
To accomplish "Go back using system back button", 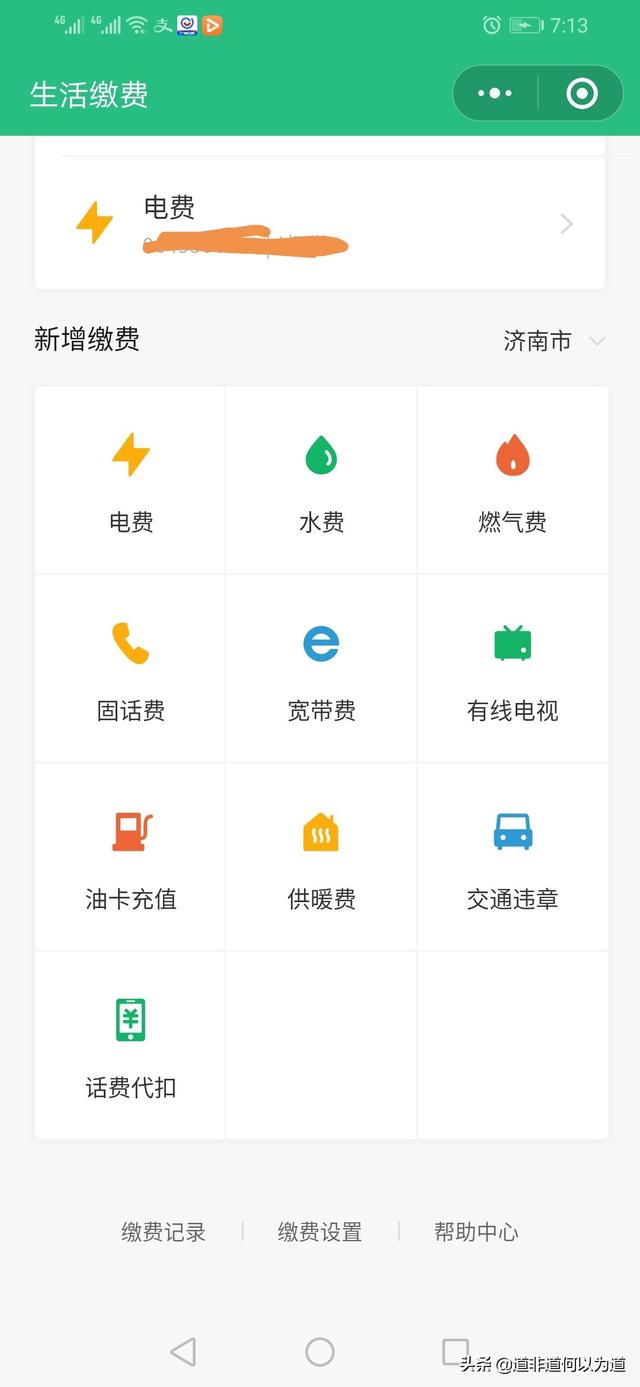I will tap(183, 1352).
